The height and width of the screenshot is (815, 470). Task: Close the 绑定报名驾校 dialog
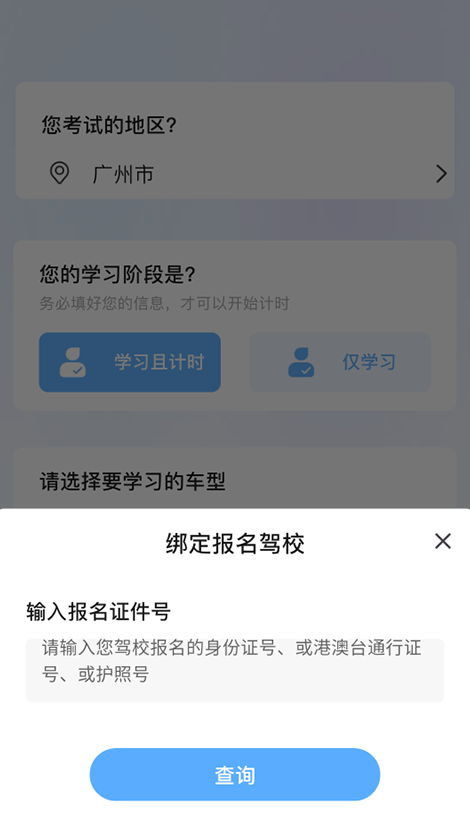[442, 541]
